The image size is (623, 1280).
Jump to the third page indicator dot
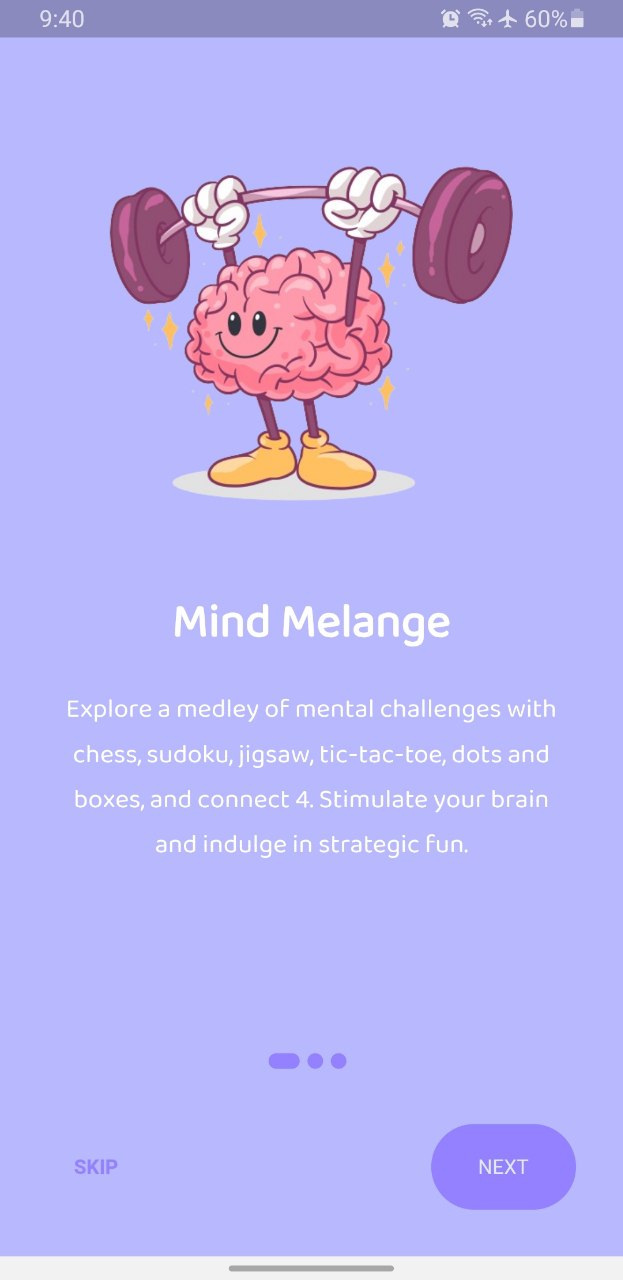point(338,1061)
